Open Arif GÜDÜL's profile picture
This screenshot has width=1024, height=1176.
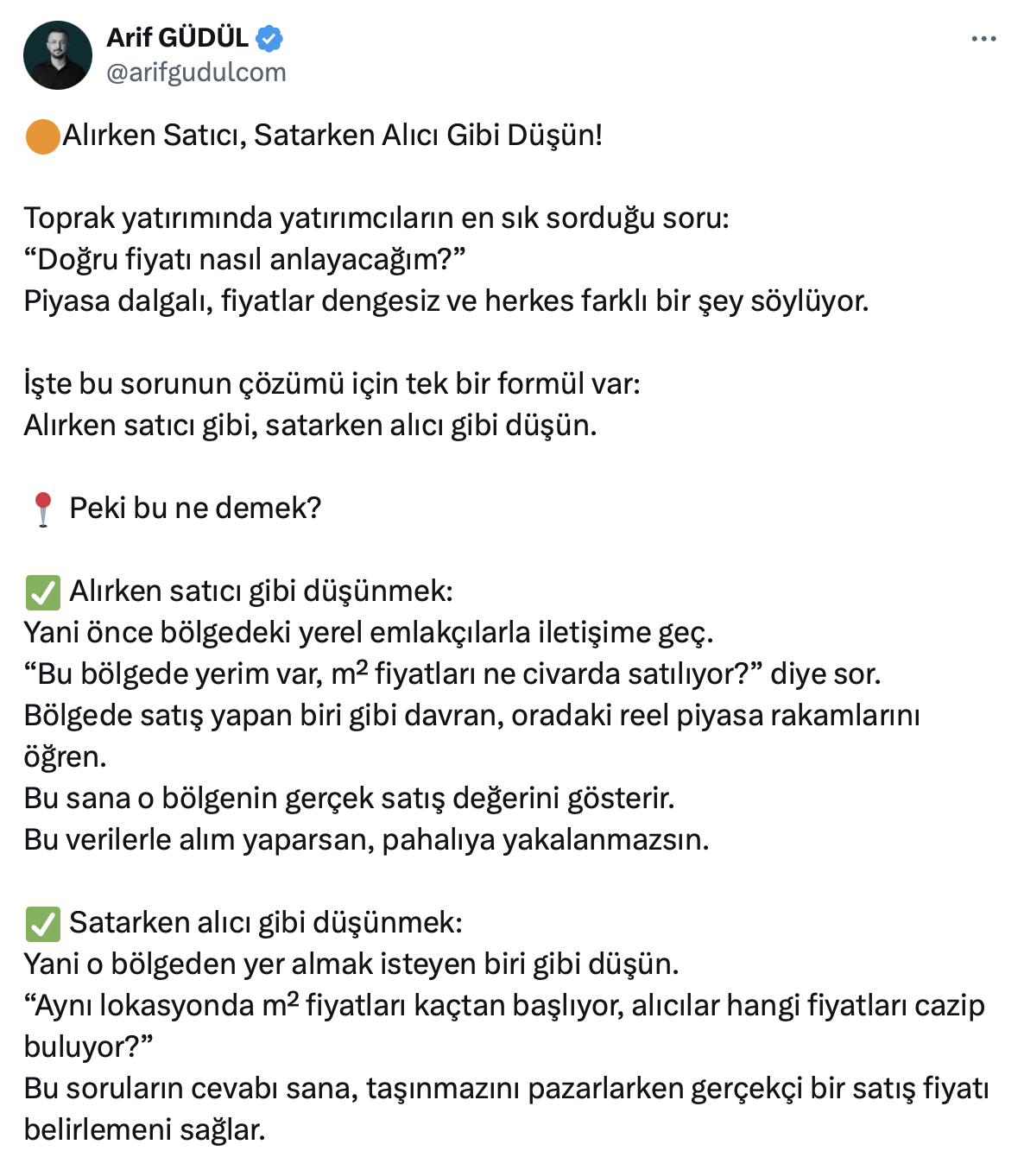(x=58, y=55)
